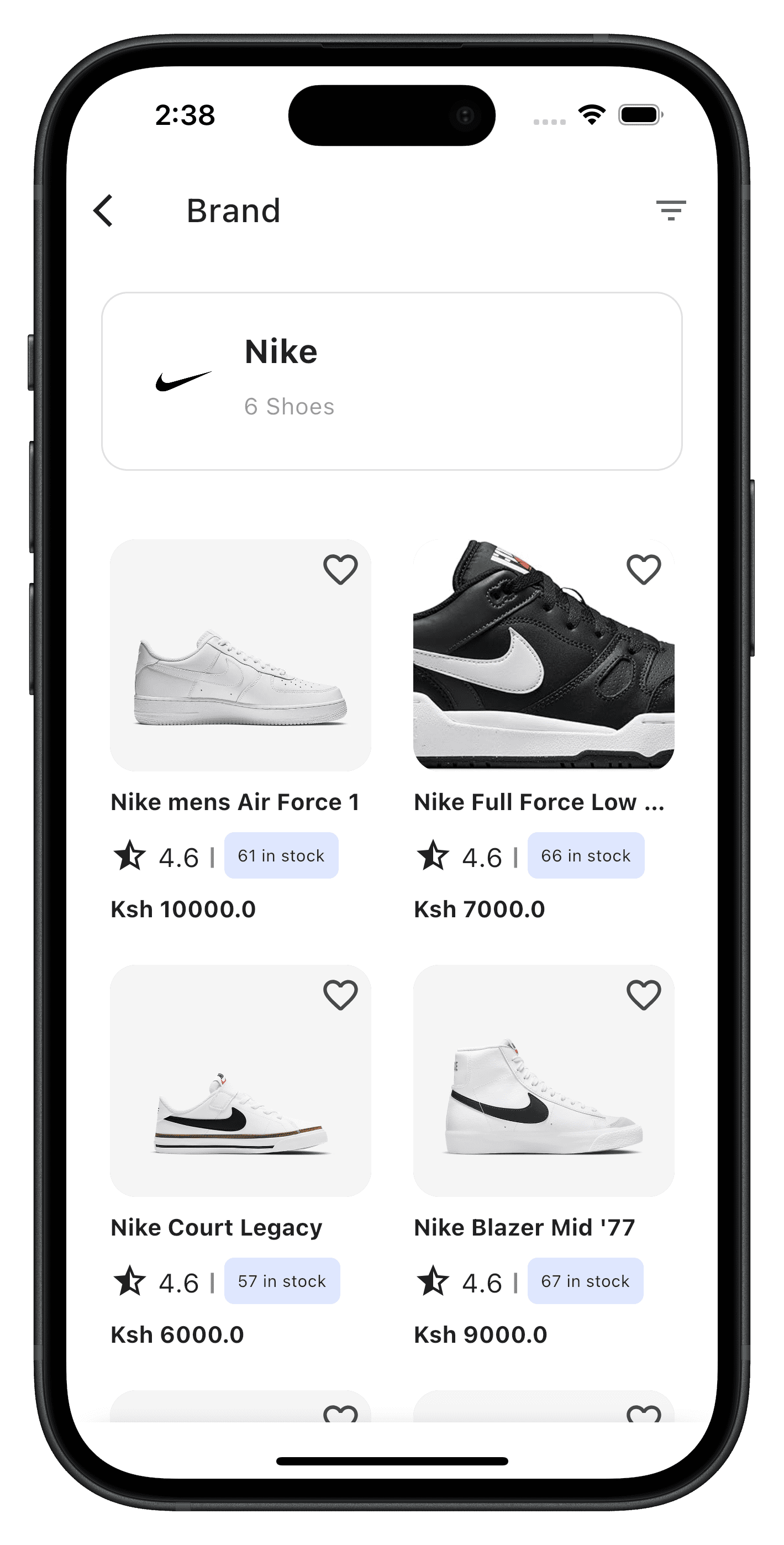Tap the heart on Nike Blazer Mid '77
The width and height of the screenshot is (784, 1545).
(643, 995)
